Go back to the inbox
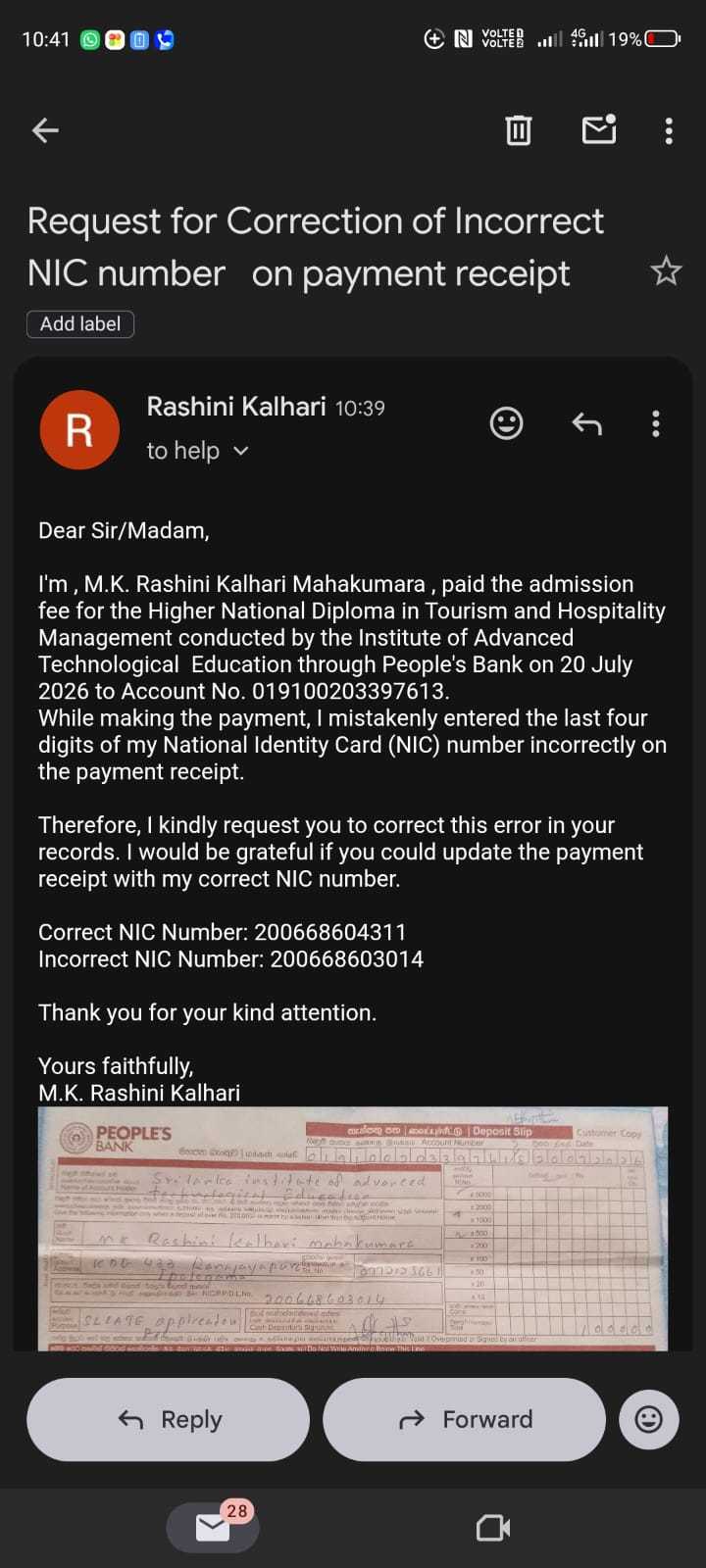Screen dimensions: 706x1568 tap(45, 130)
